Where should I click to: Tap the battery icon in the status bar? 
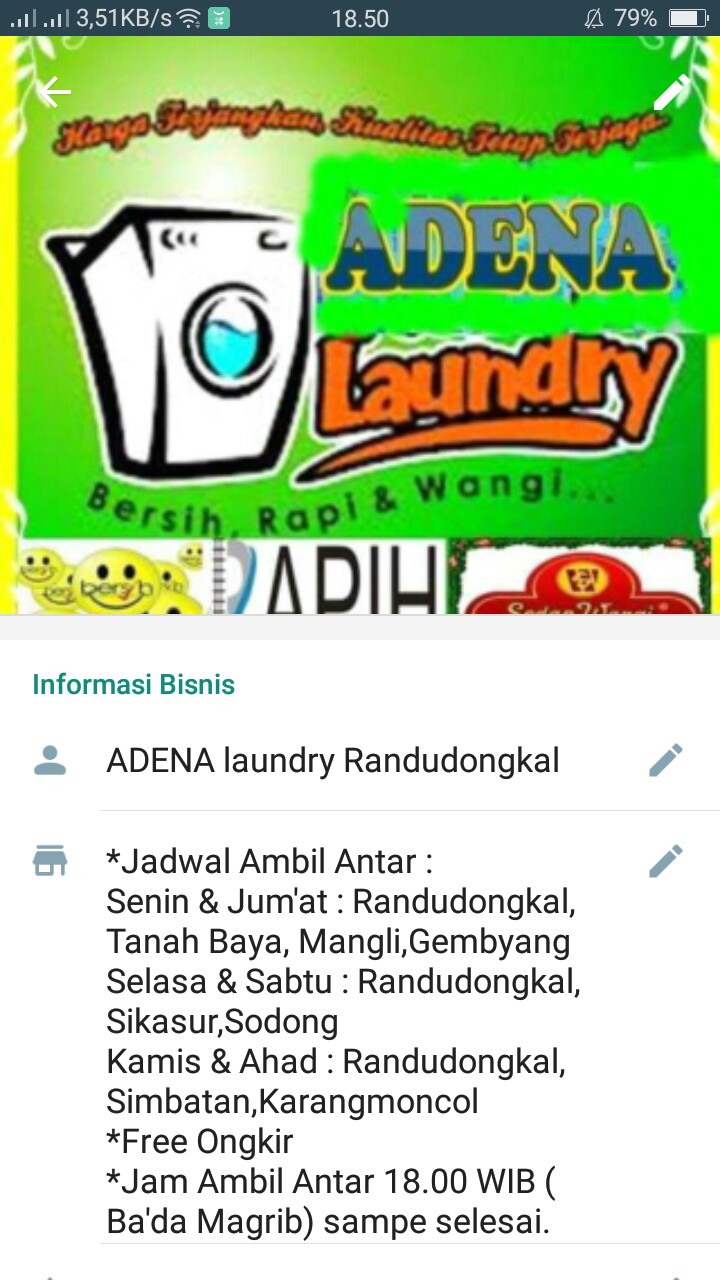point(687,17)
